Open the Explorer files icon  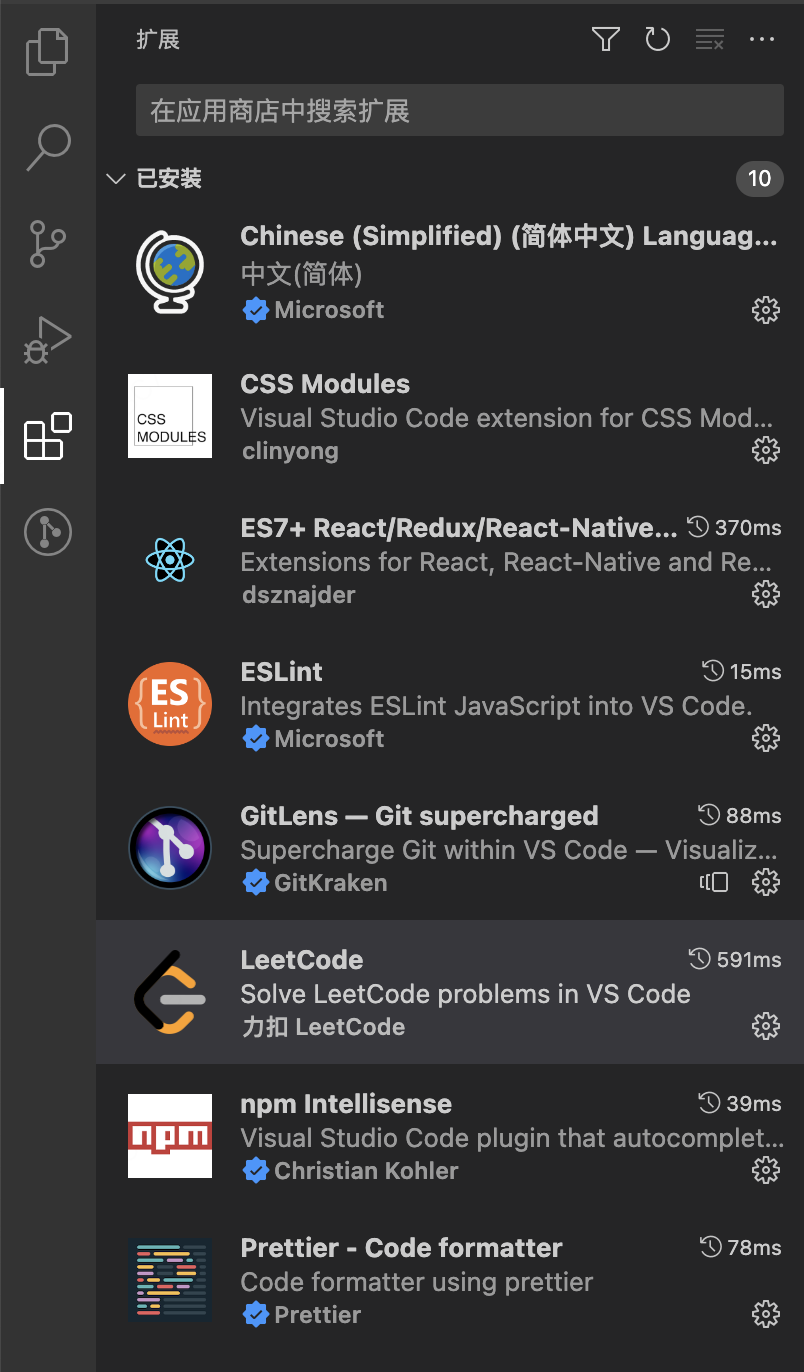[47, 52]
